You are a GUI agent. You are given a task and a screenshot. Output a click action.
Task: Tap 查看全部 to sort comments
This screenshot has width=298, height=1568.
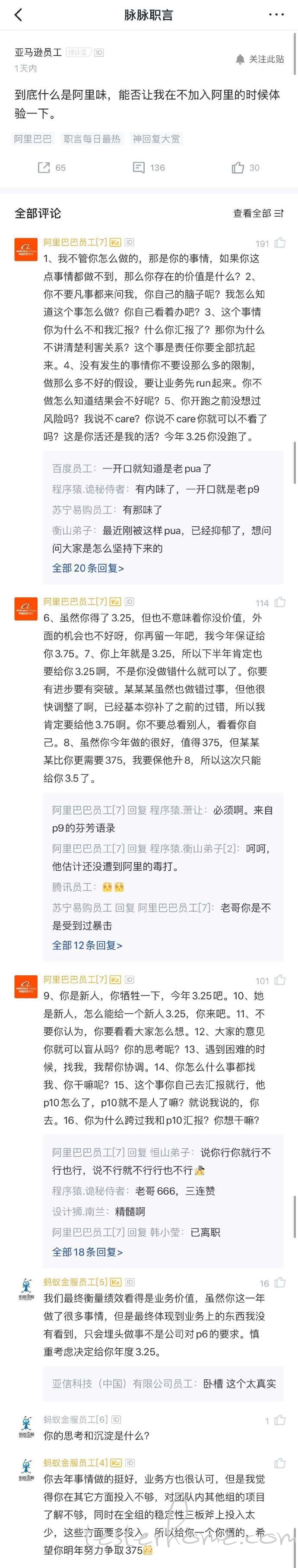click(x=258, y=213)
